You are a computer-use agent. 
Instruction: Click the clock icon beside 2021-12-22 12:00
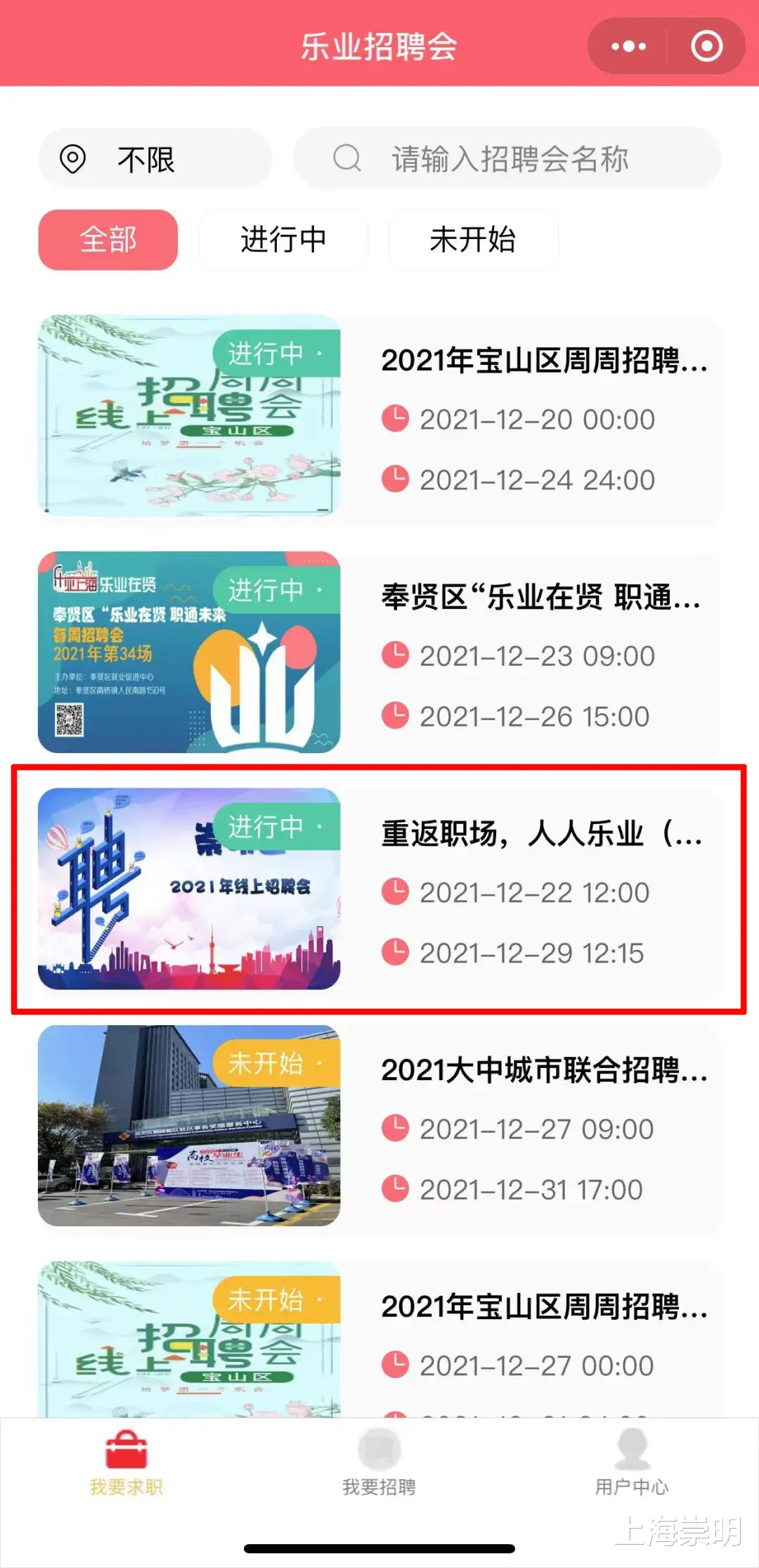[x=397, y=892]
